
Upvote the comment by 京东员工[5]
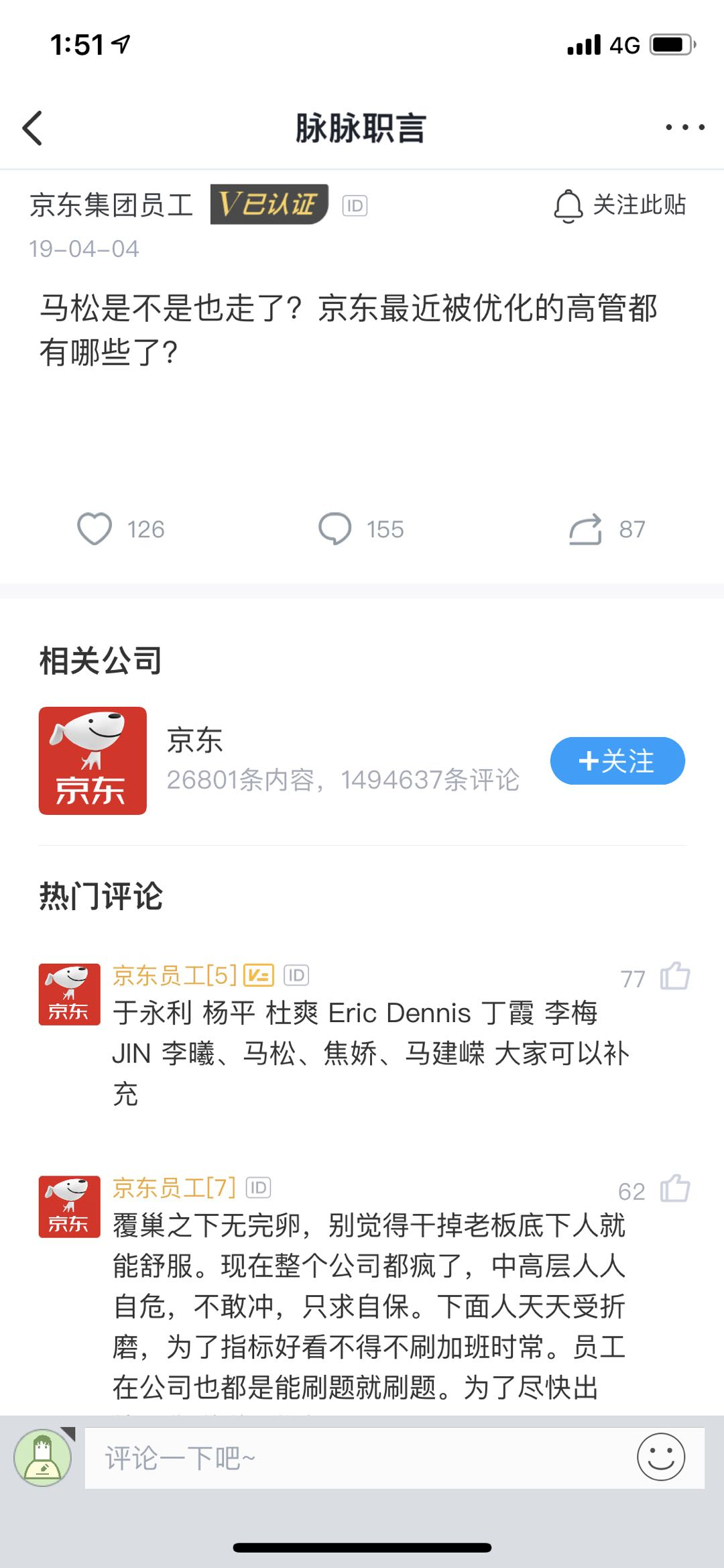point(674,976)
